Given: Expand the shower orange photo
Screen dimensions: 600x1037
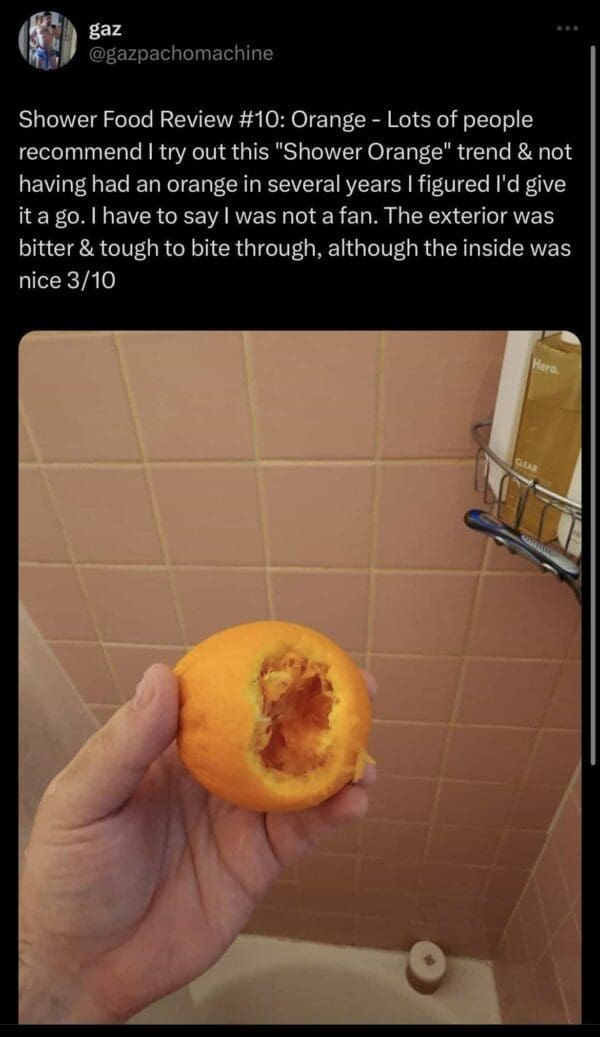Looking at the screenshot, I should coord(300,675).
